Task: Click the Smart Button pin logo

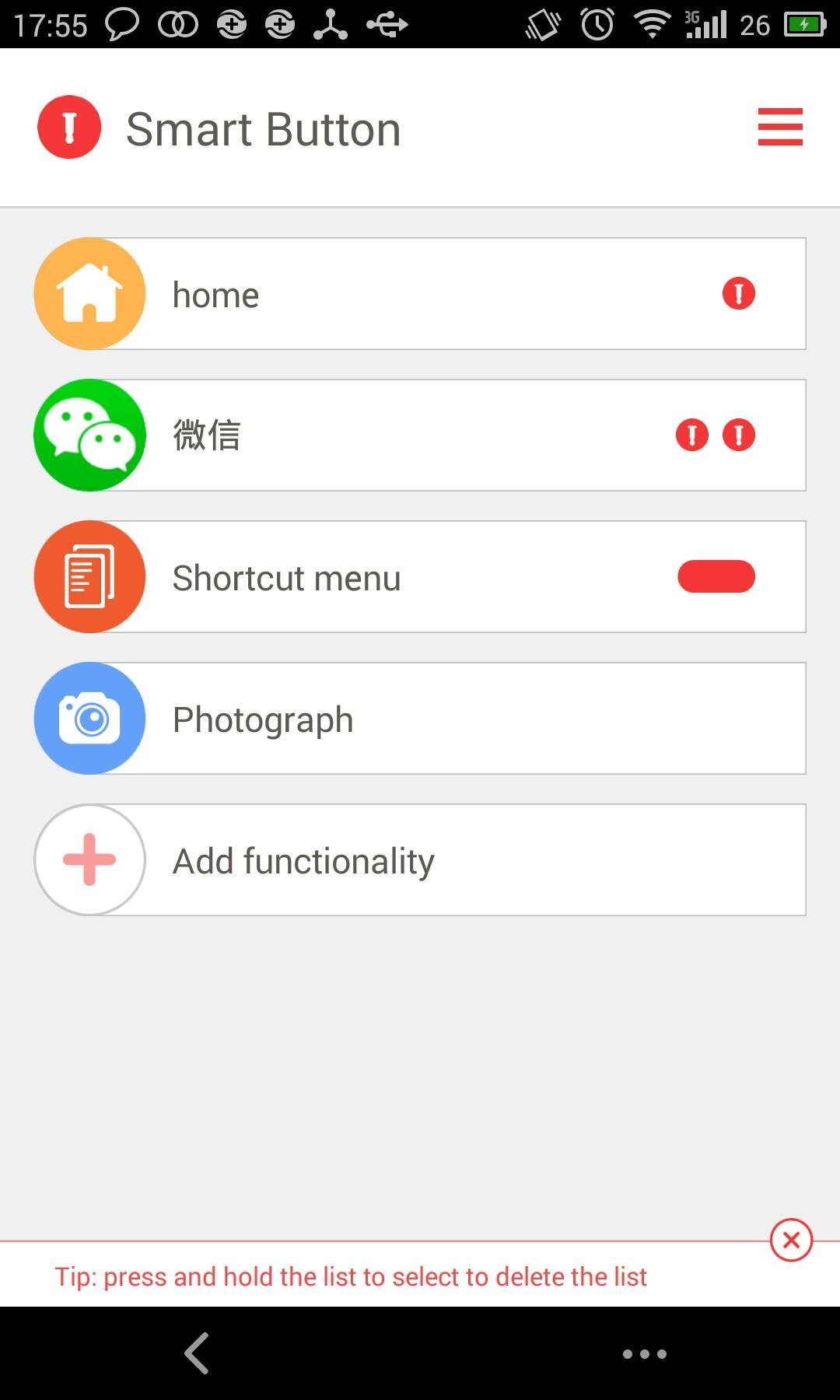Action: point(68,127)
